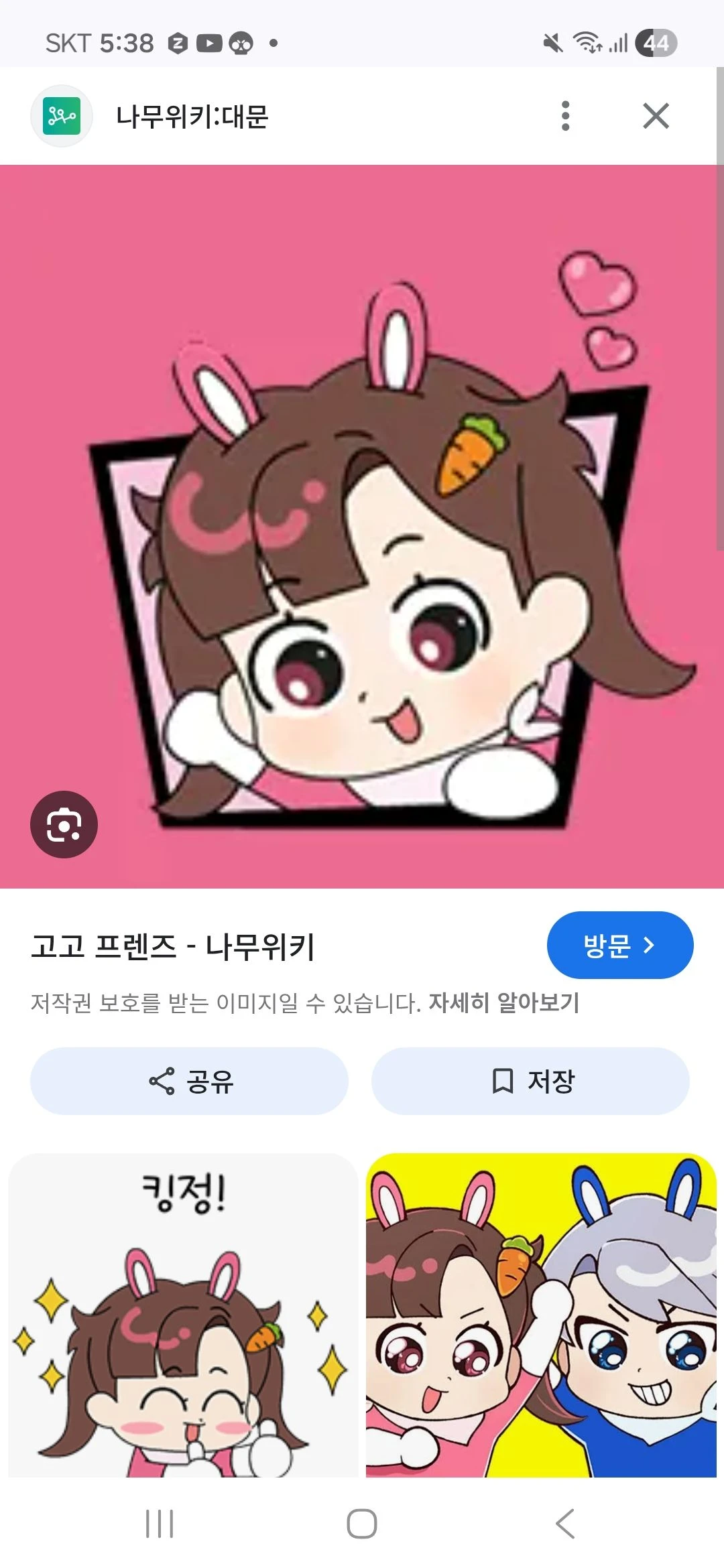Open recent apps from navigation bar
The width and height of the screenshot is (724, 1568).
tap(160, 1524)
